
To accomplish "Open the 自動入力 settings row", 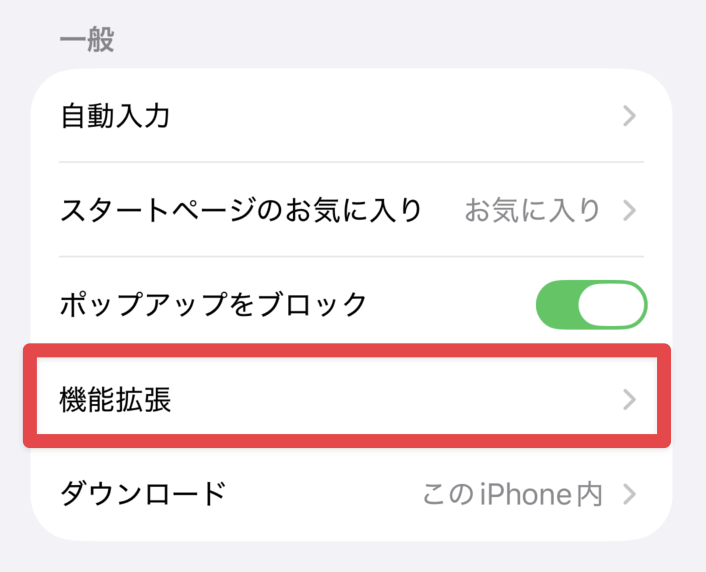I will (x=350, y=117).
